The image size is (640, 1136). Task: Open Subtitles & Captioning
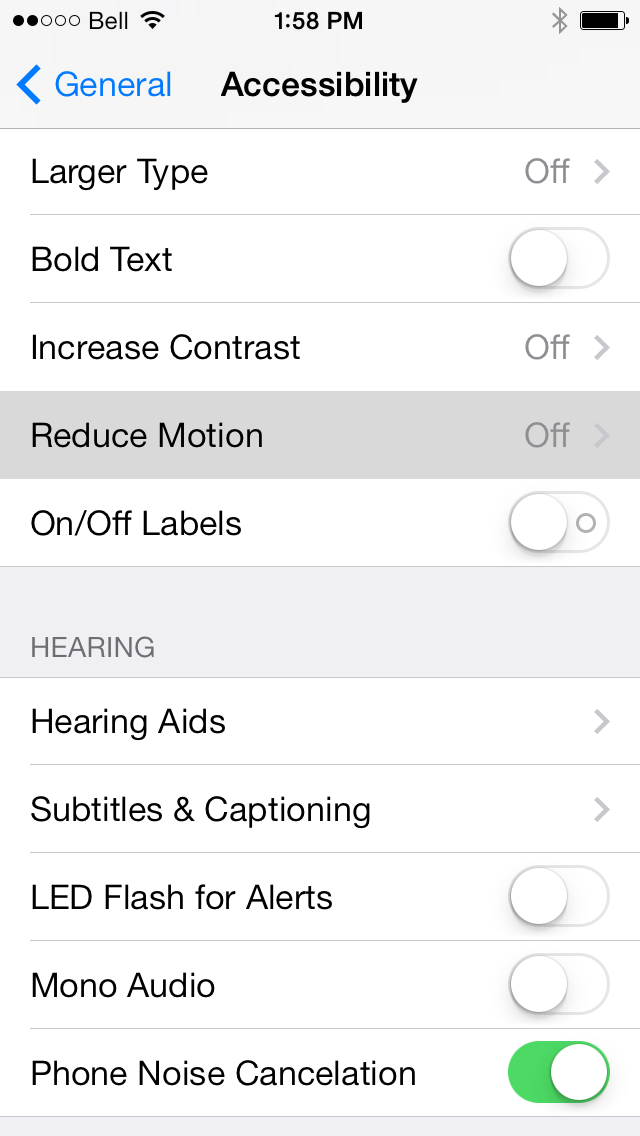[x=320, y=810]
